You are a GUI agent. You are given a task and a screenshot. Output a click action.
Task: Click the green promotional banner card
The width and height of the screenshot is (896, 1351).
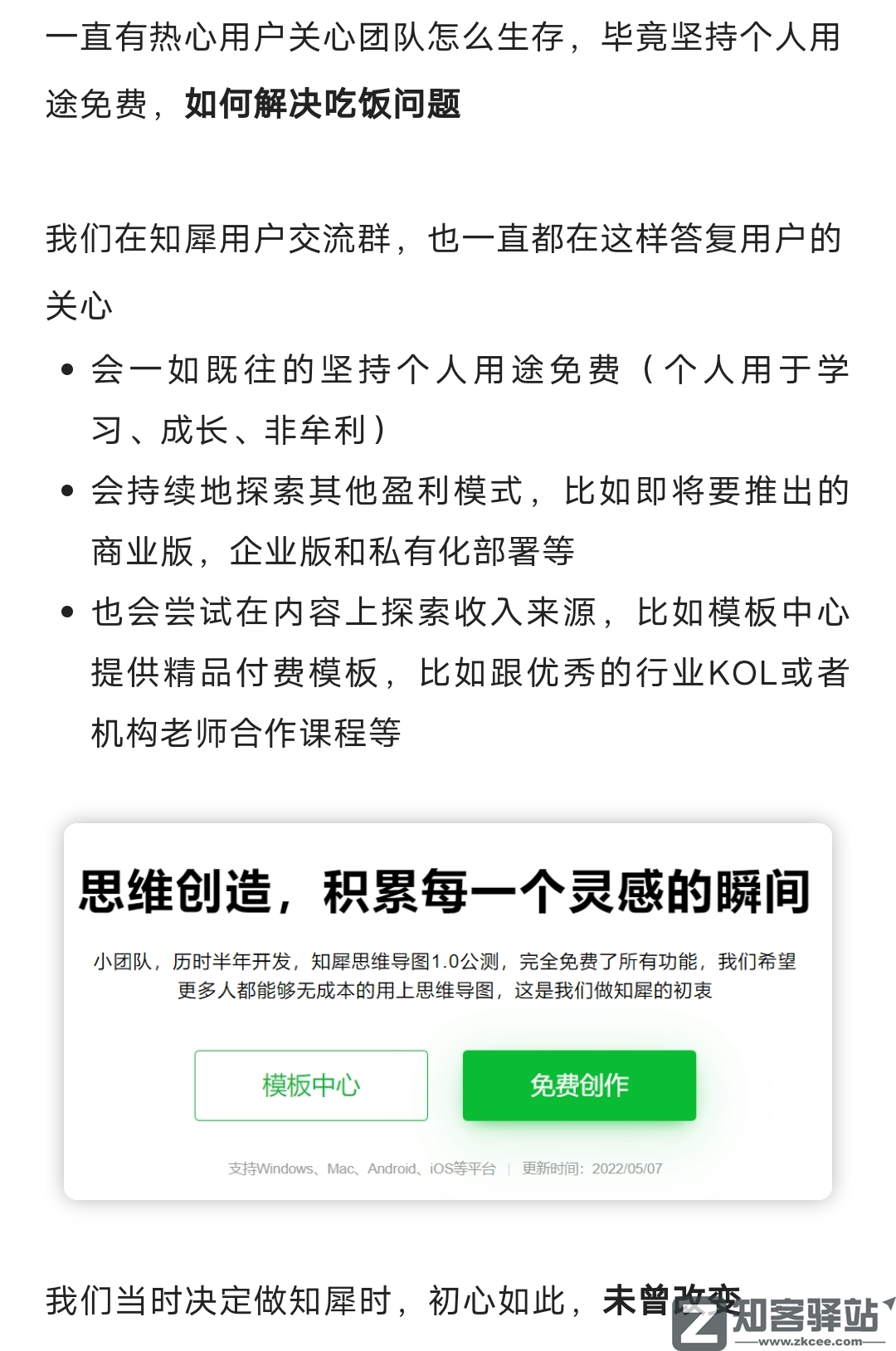[x=448, y=1008]
